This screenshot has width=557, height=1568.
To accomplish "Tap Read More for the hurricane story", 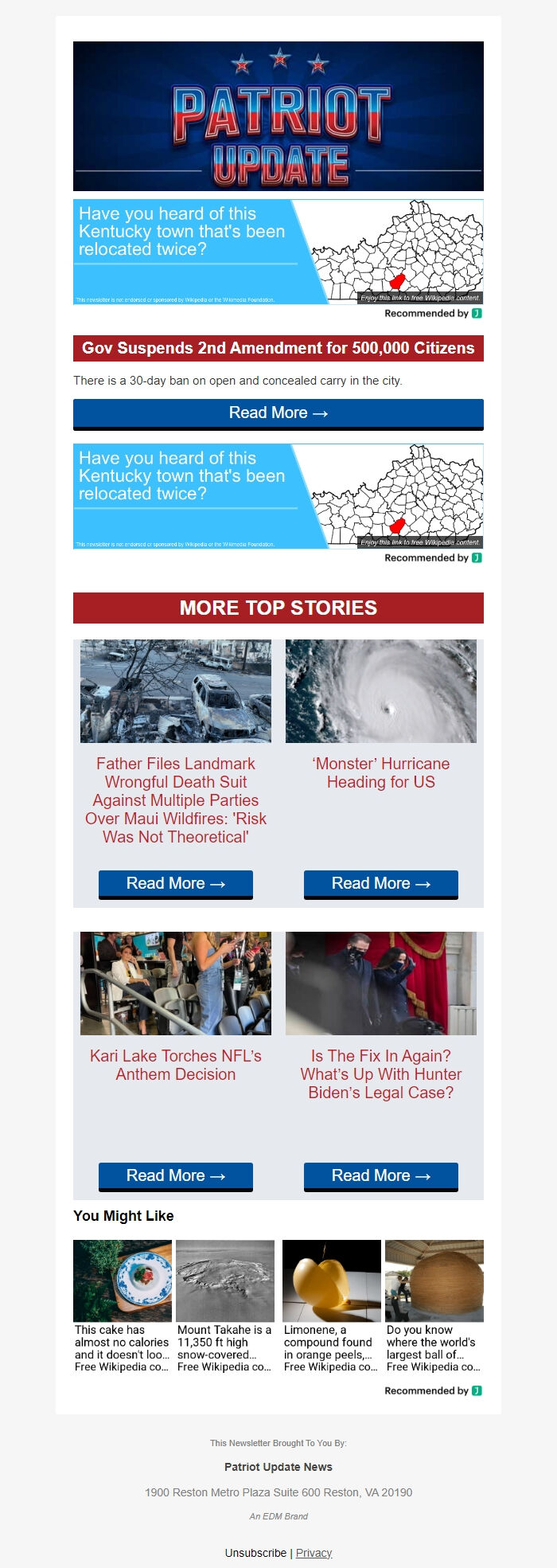I will pos(380,883).
